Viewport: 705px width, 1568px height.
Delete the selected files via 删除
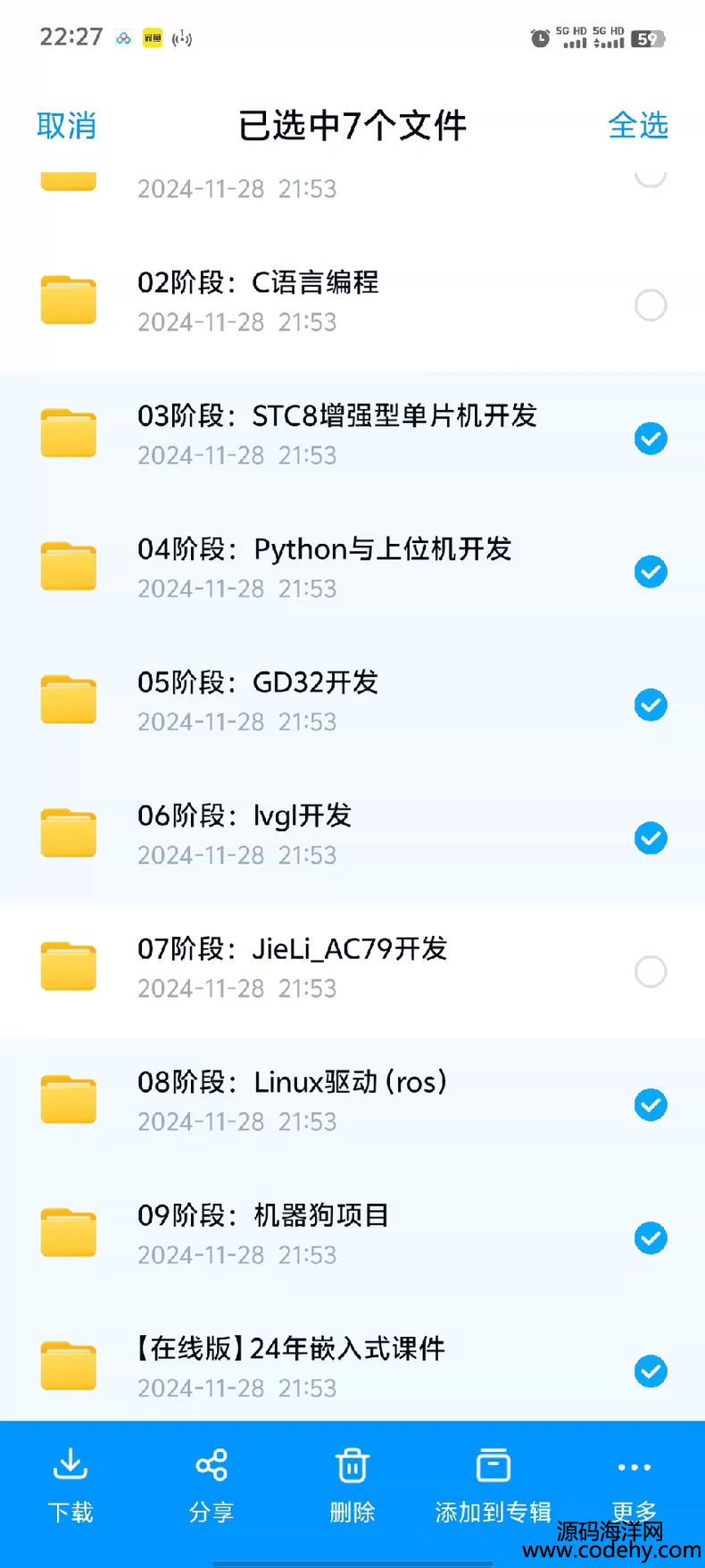(352, 1486)
